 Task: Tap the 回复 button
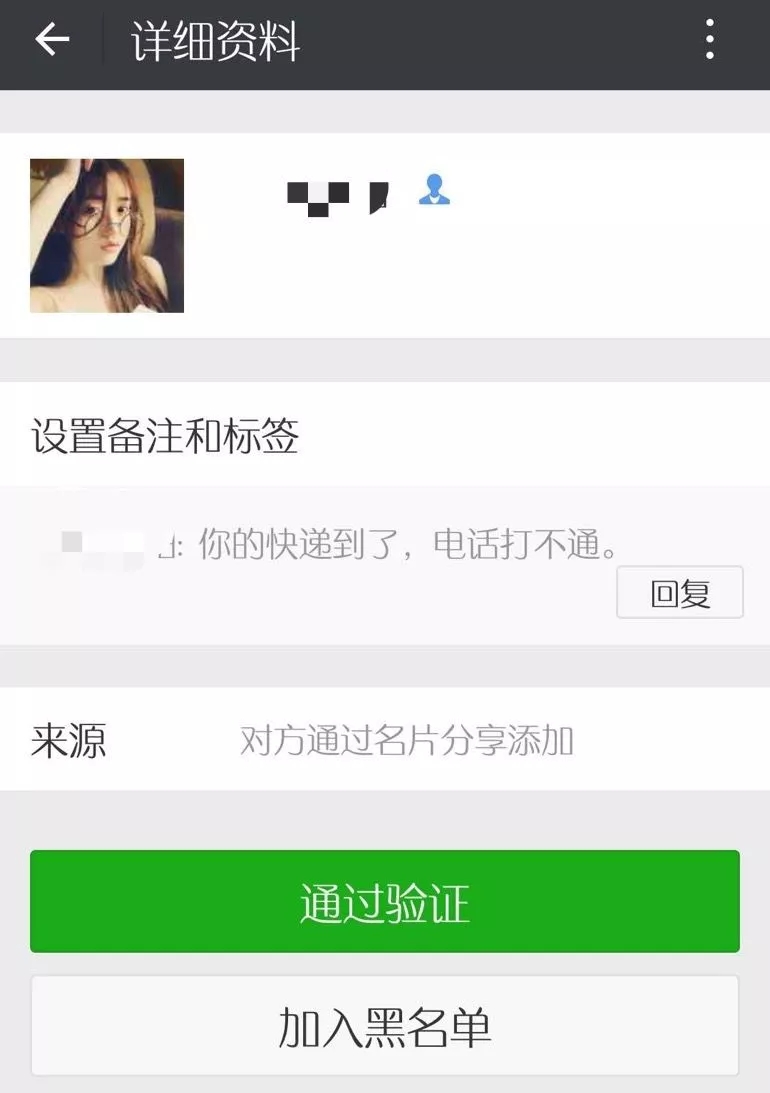coord(679,593)
